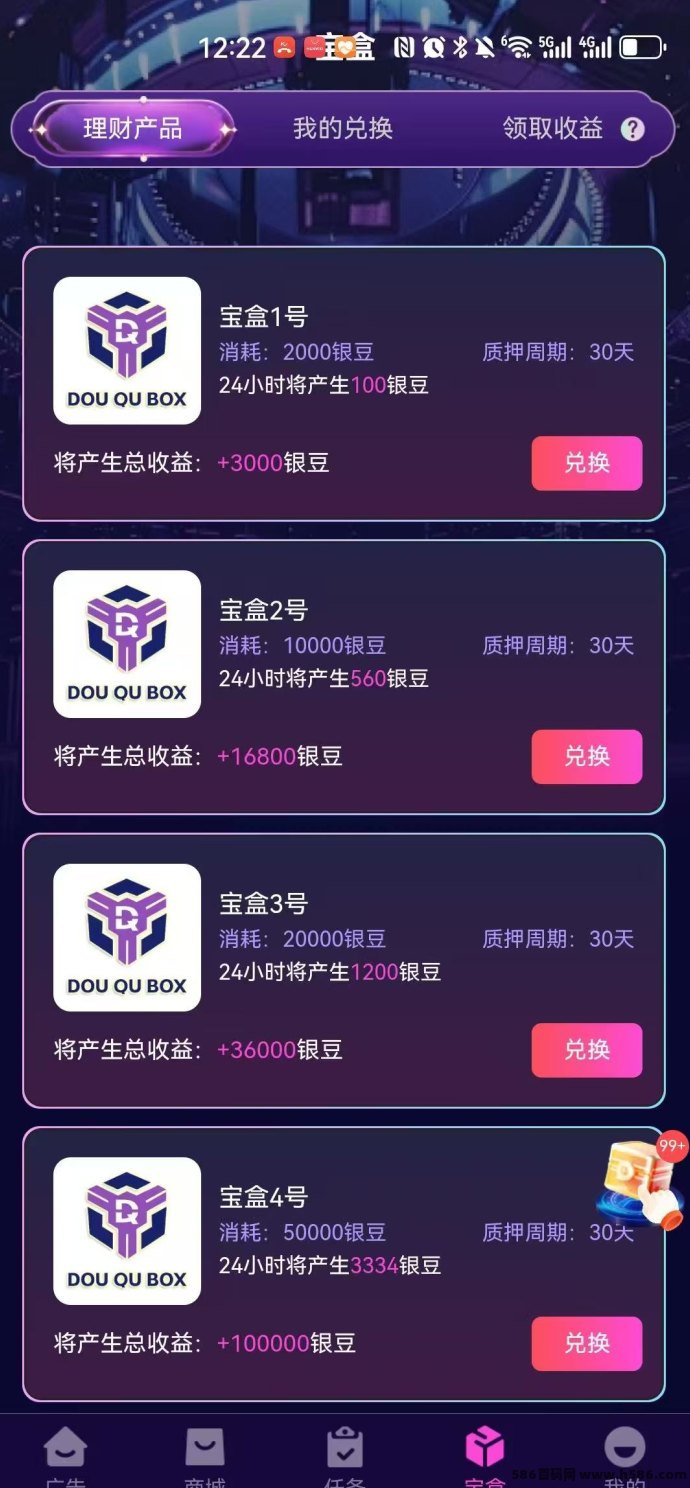
Task: Open the 商城 shop tab
Action: pyautogui.click(x=205, y=1455)
